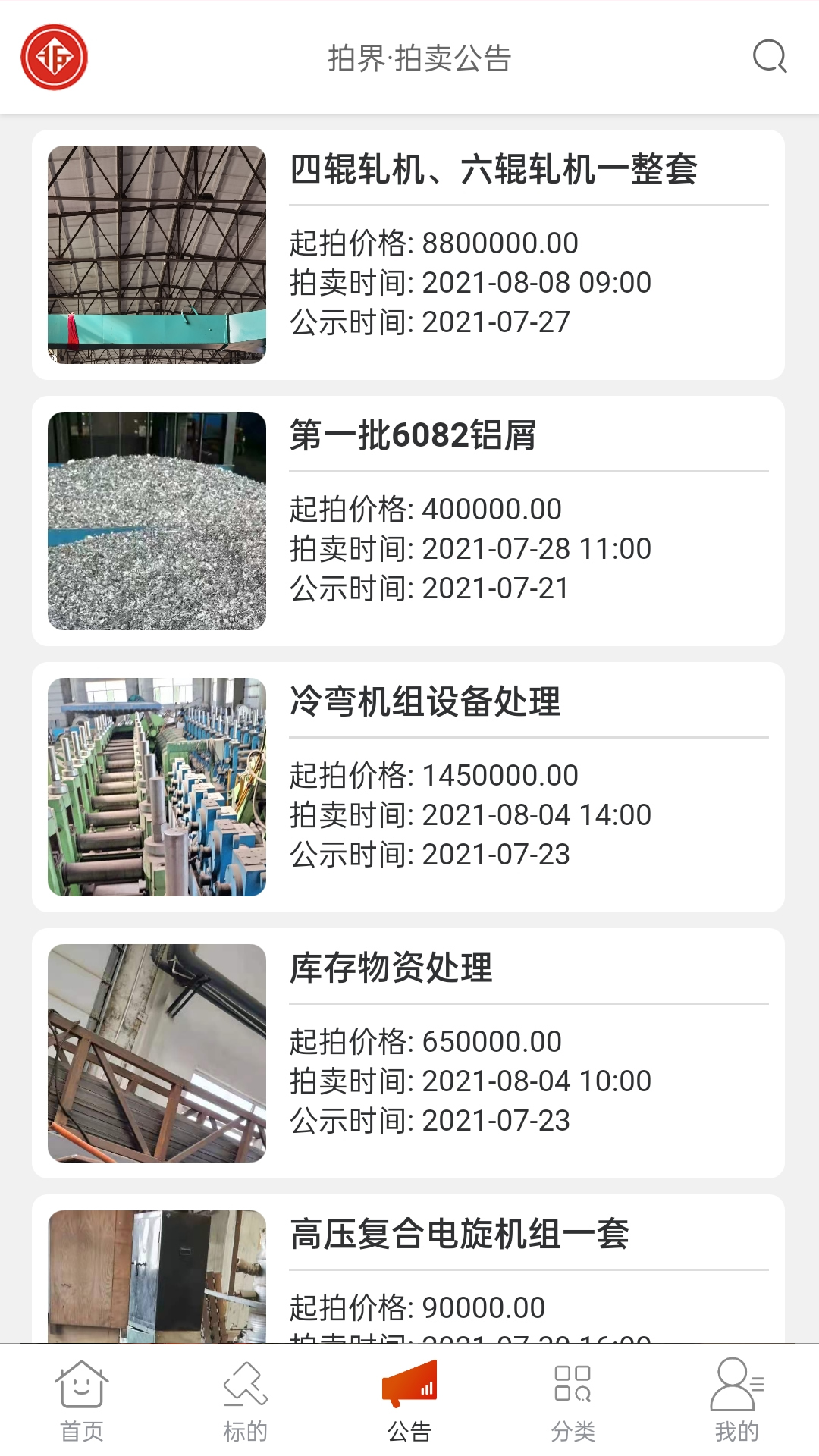The image size is (819, 1456).
Task: Select the 库存物资处理 auction card
Action: (408, 1053)
